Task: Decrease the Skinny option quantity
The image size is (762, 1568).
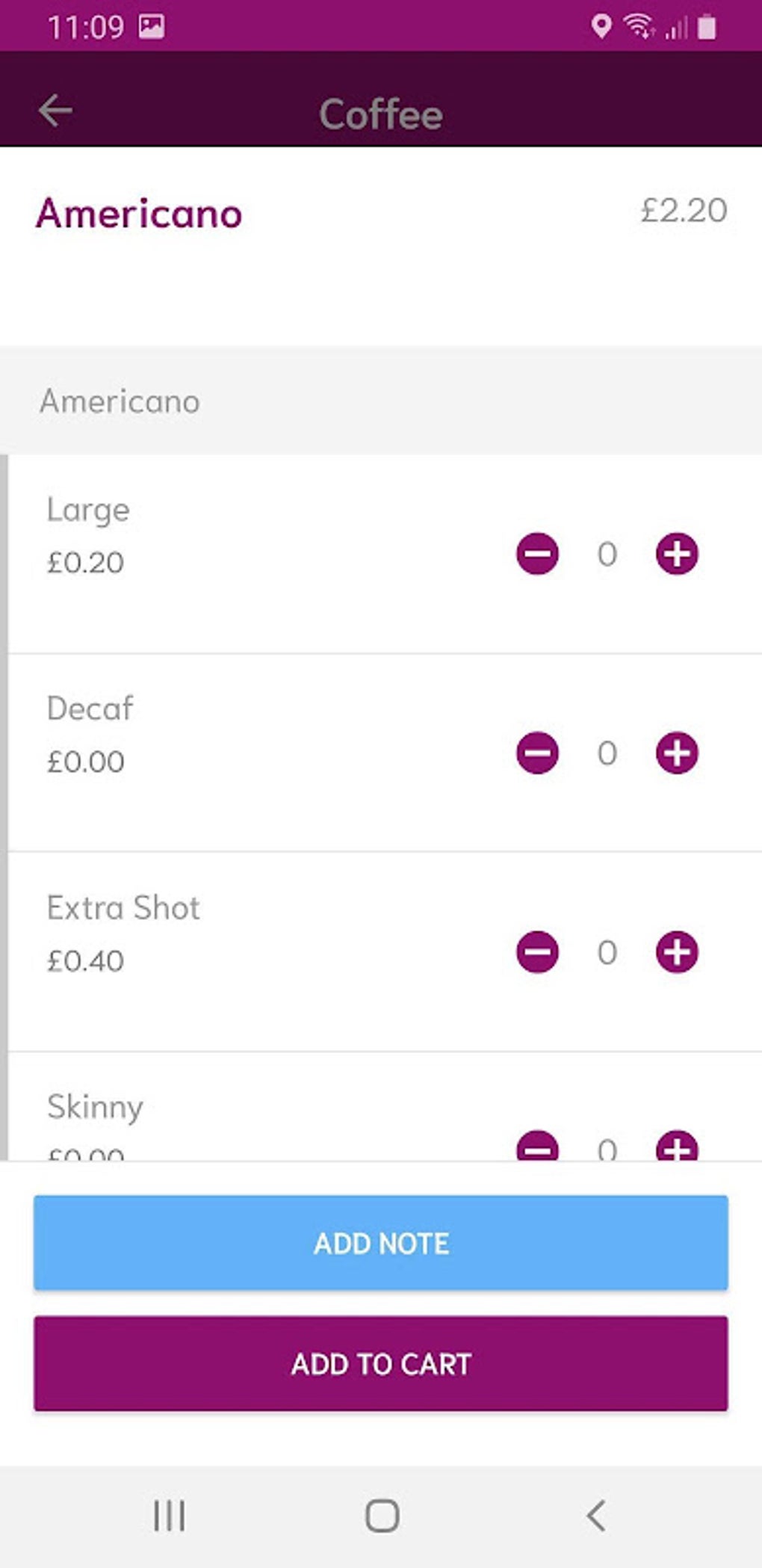Action: click(537, 1149)
